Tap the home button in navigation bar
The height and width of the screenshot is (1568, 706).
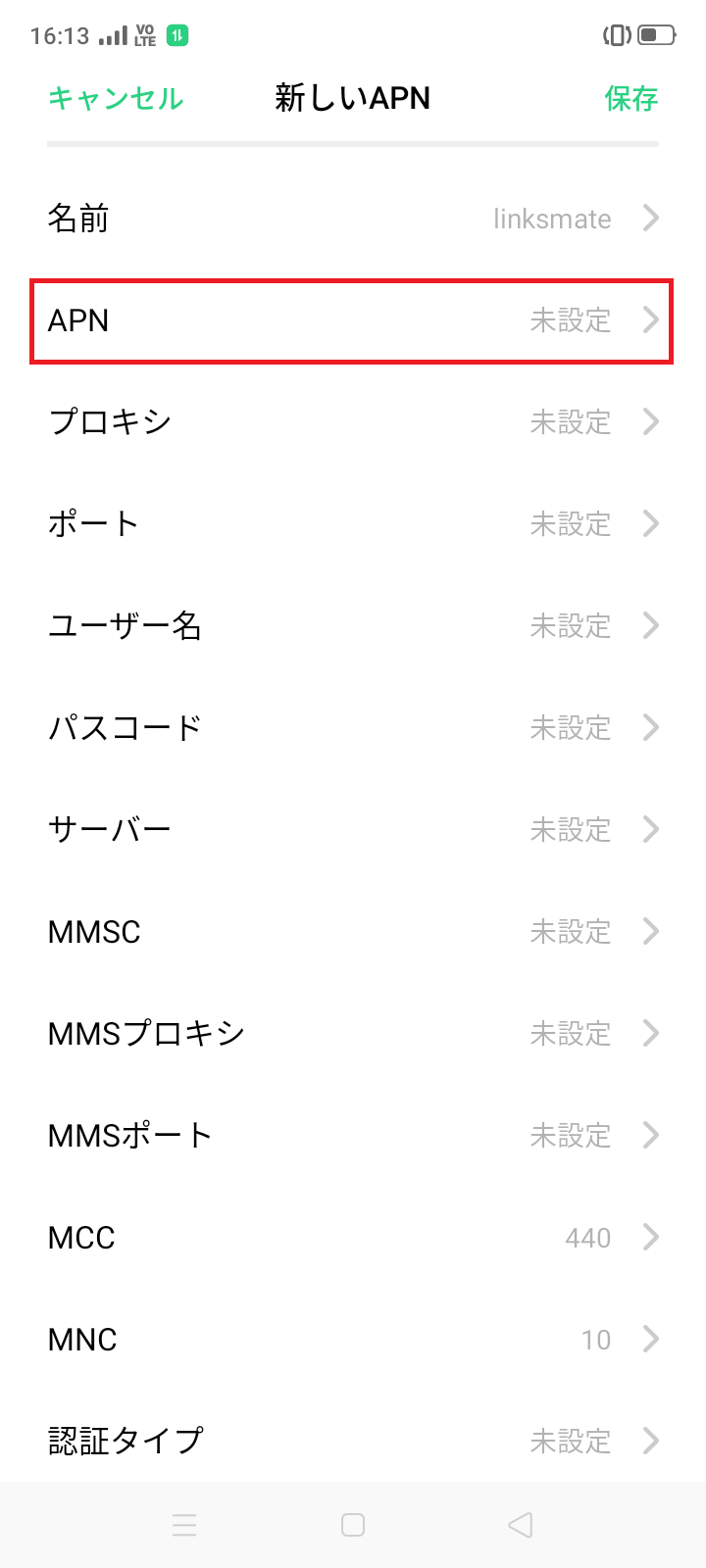[352, 1525]
